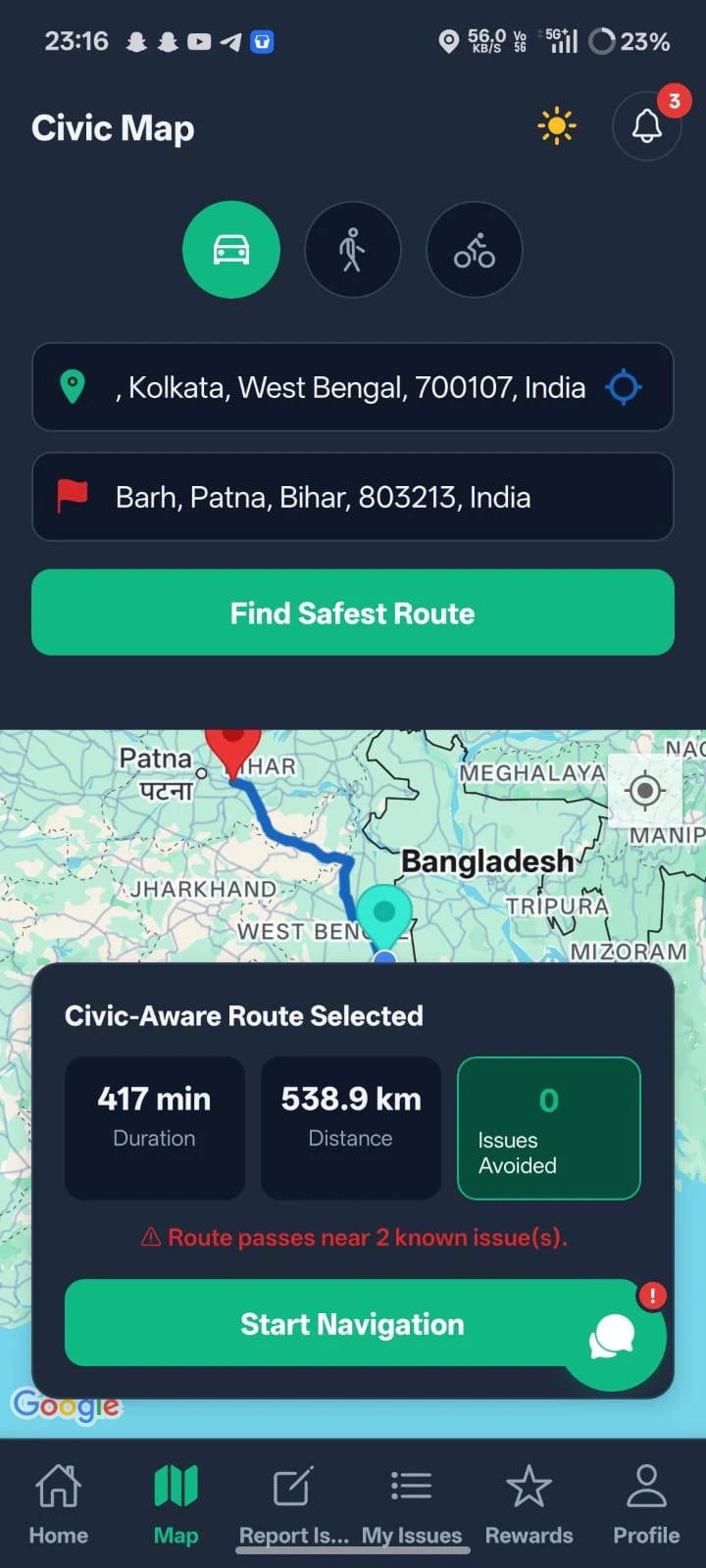Open the chat bubble assistant

click(614, 1337)
